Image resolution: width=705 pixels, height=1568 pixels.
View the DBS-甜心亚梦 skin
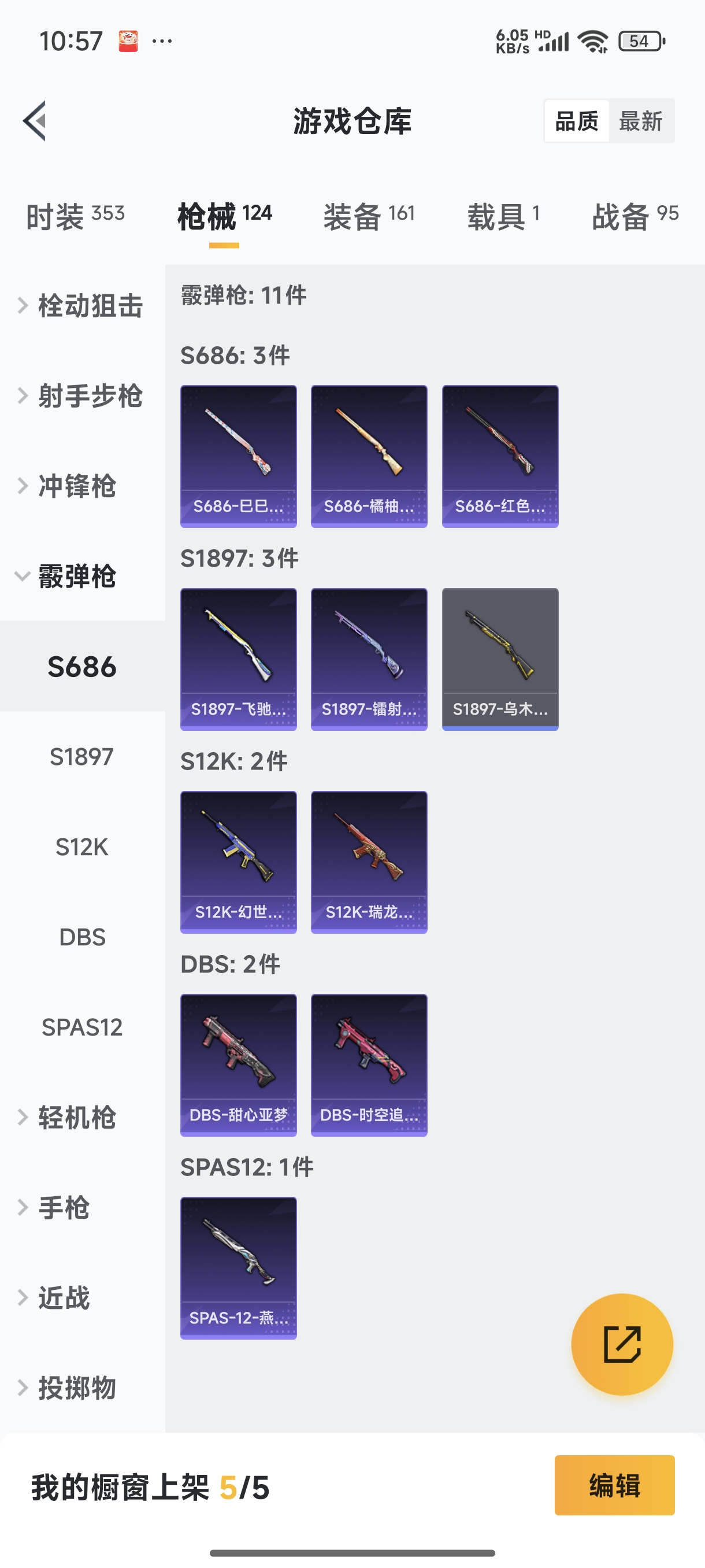click(x=239, y=1064)
